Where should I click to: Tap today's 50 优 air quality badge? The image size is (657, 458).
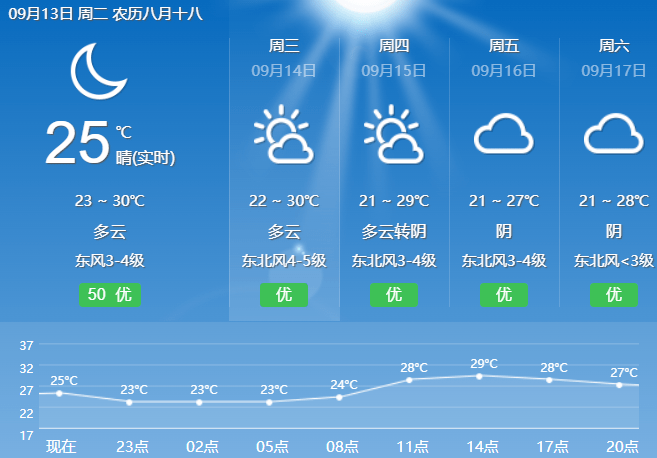point(110,295)
